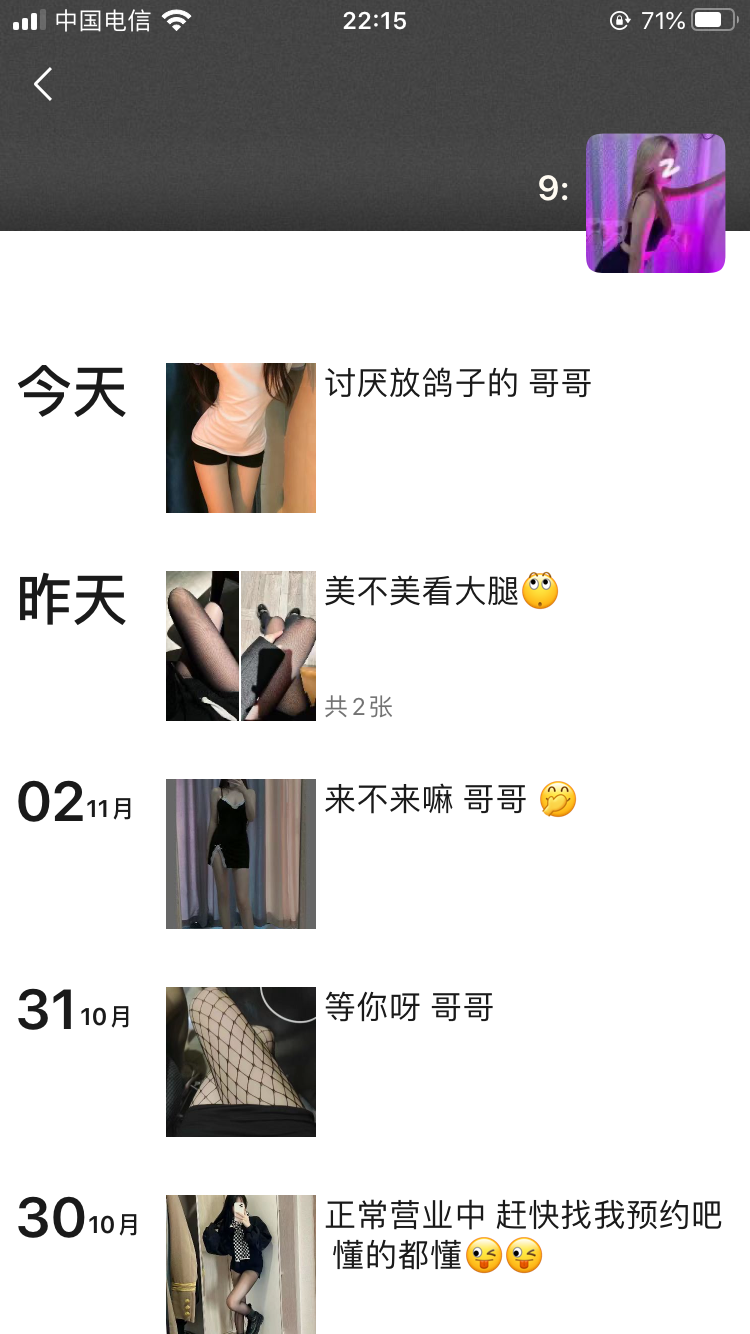View the white top photo from 今天

(x=240, y=437)
